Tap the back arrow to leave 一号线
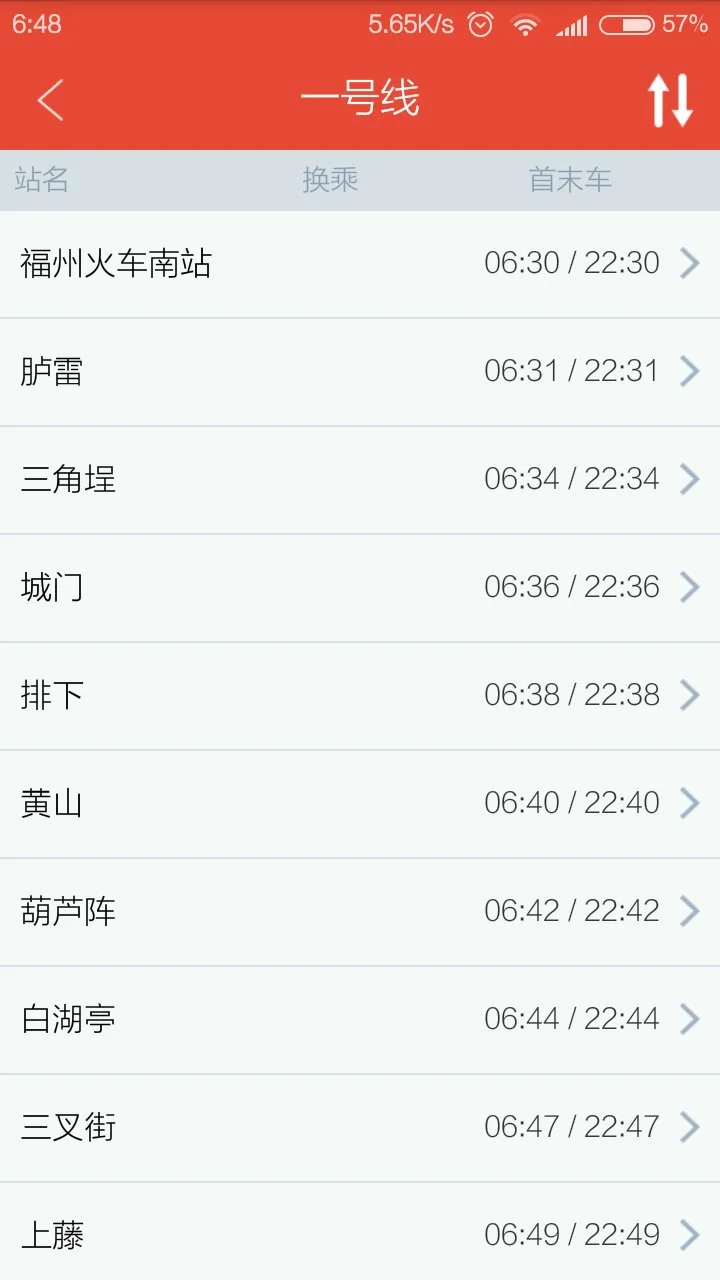Viewport: 720px width, 1280px height. [x=50, y=100]
